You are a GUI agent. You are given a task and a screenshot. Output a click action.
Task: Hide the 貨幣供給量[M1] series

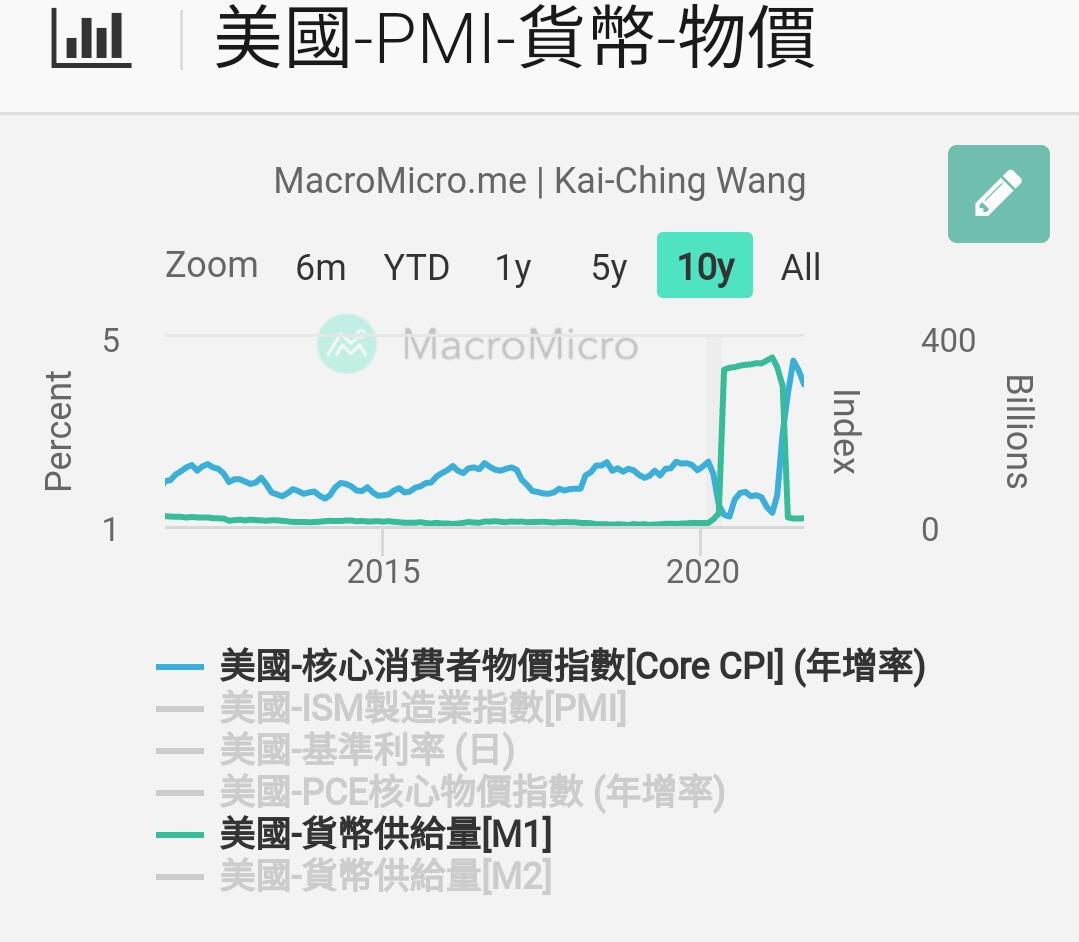(354, 834)
